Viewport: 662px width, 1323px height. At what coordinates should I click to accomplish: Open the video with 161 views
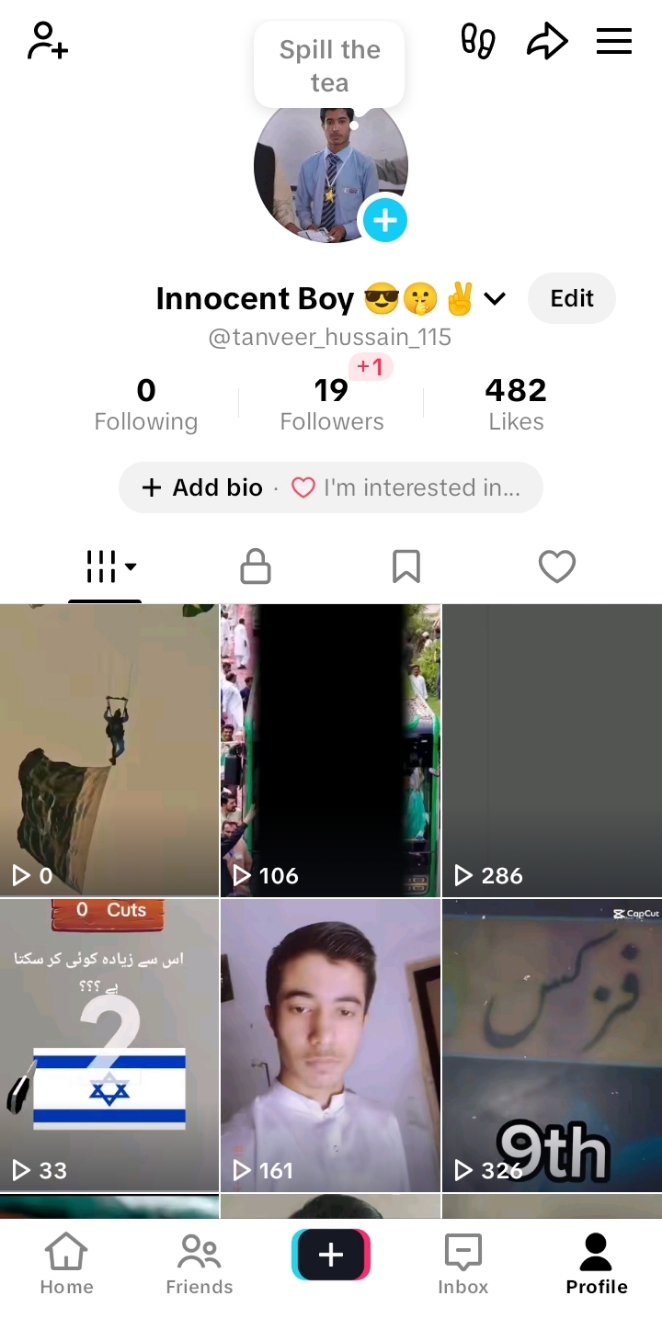pyautogui.click(x=330, y=1045)
